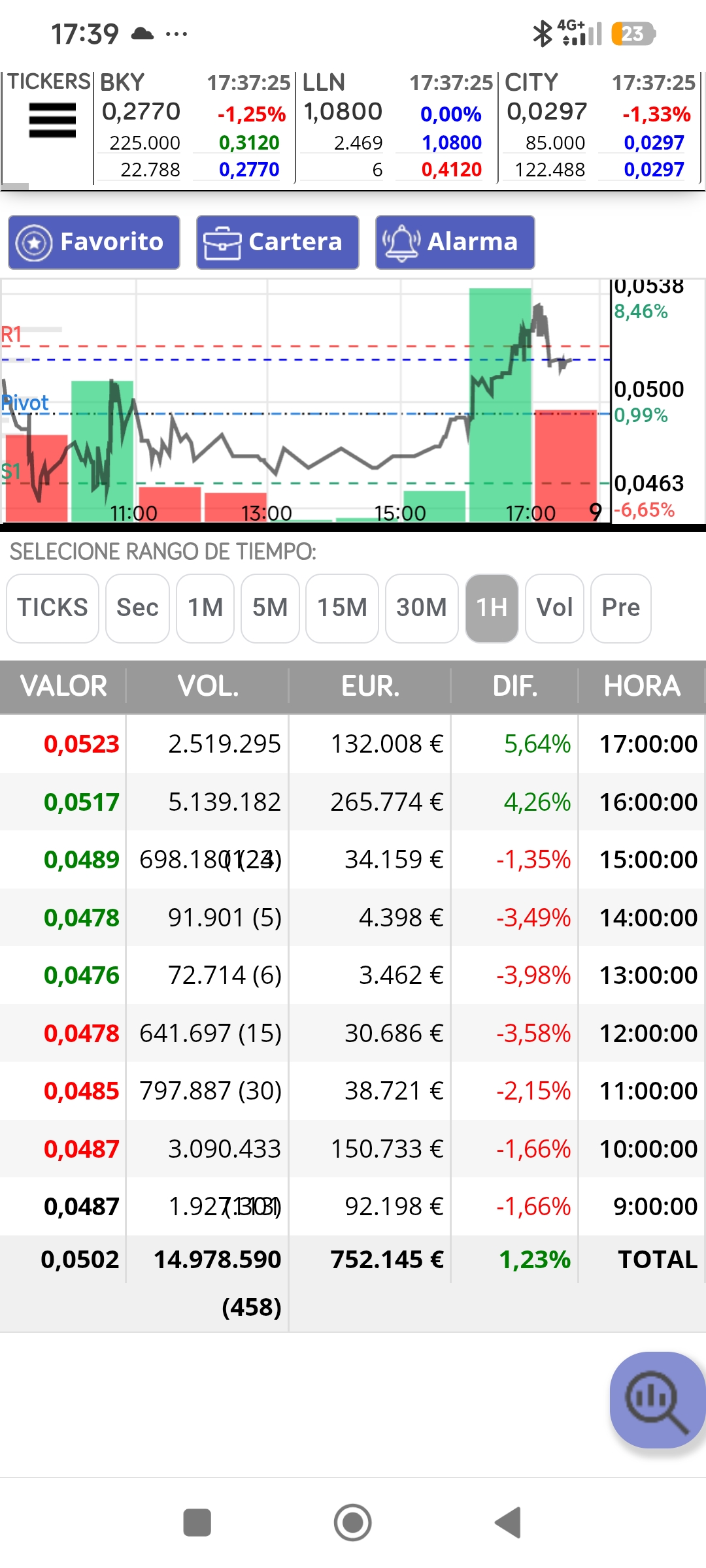
Task: Select the 1H interval
Action: click(x=492, y=608)
